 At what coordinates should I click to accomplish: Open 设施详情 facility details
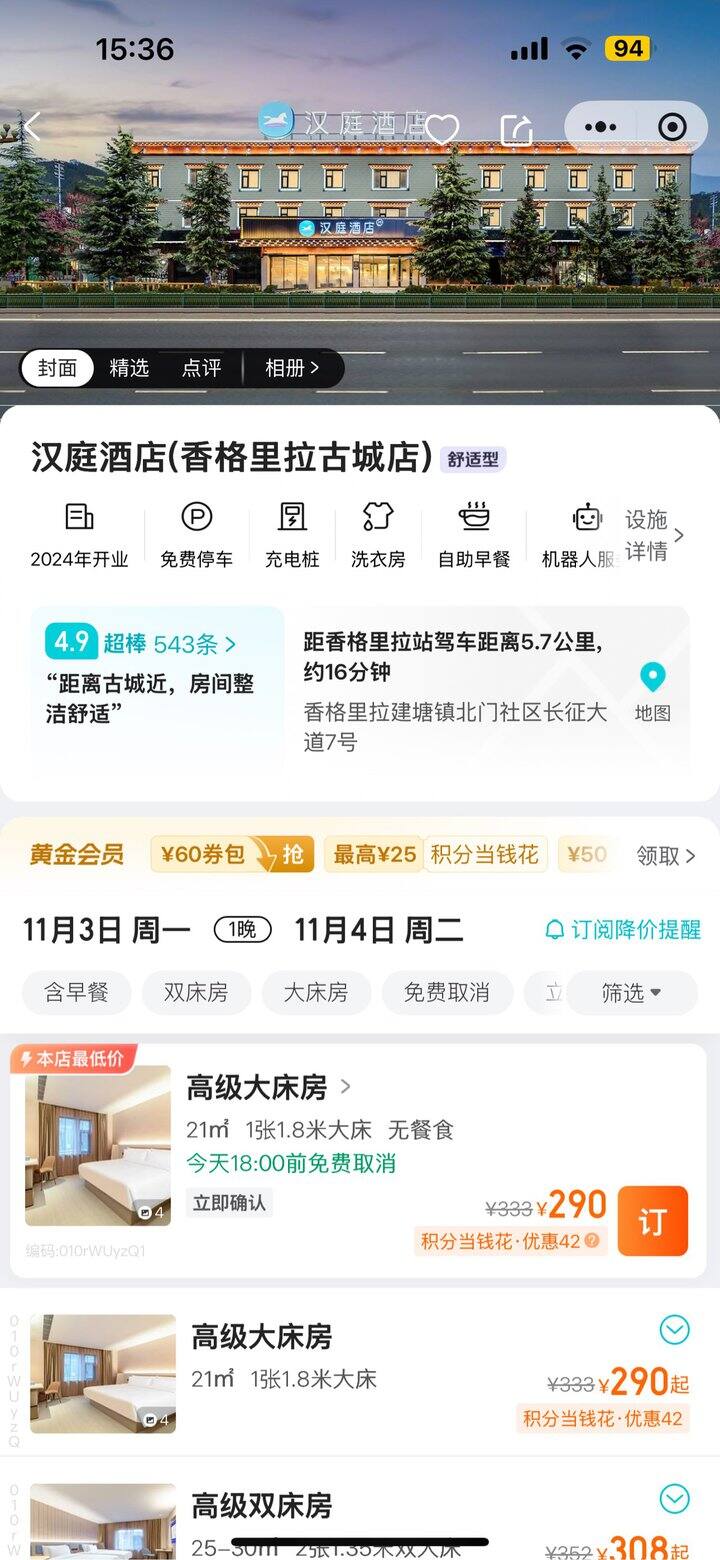tap(653, 535)
